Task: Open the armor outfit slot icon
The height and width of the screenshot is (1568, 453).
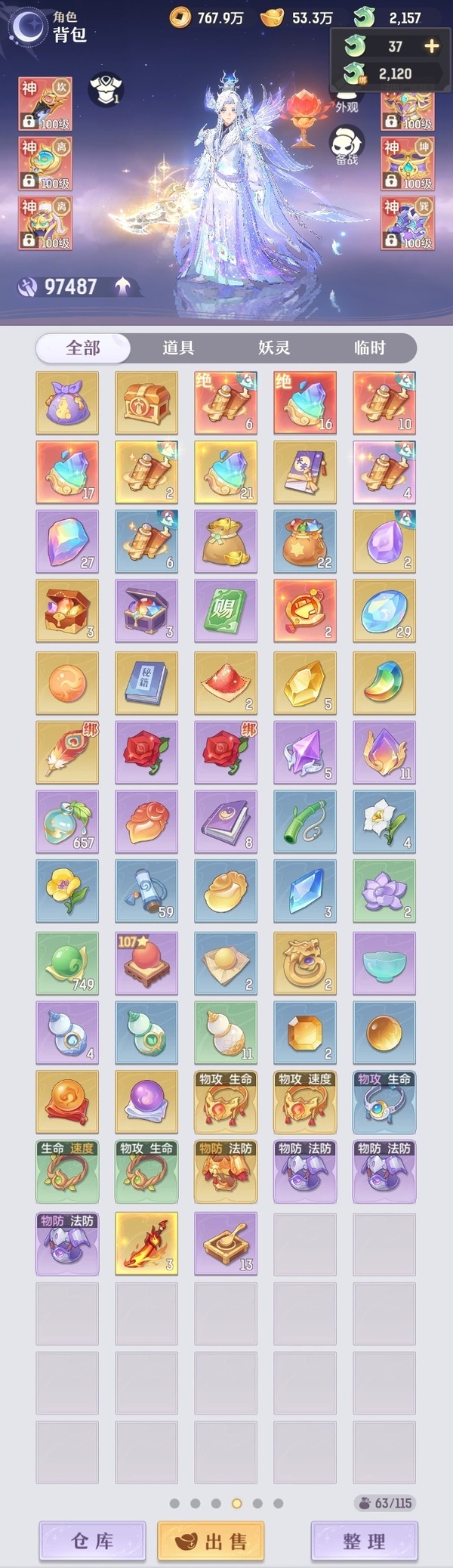Action: click(x=106, y=89)
